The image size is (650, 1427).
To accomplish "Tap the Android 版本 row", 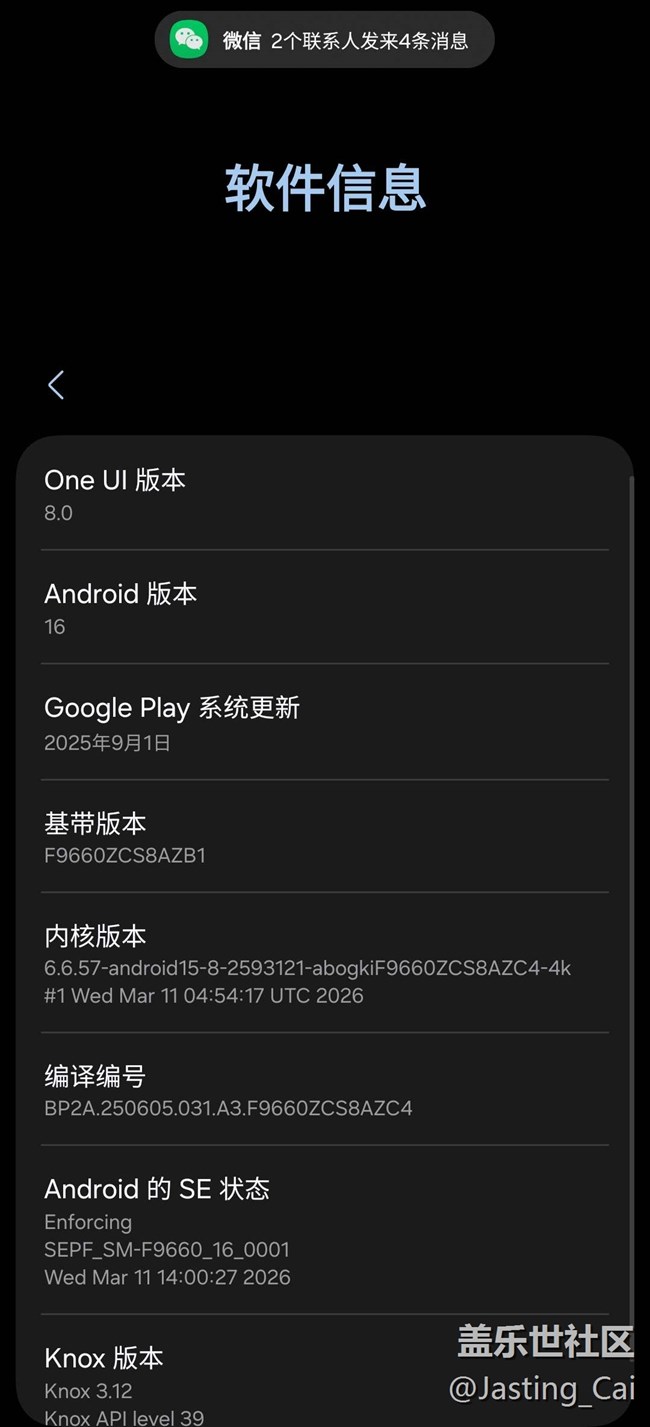I will click(x=324, y=608).
